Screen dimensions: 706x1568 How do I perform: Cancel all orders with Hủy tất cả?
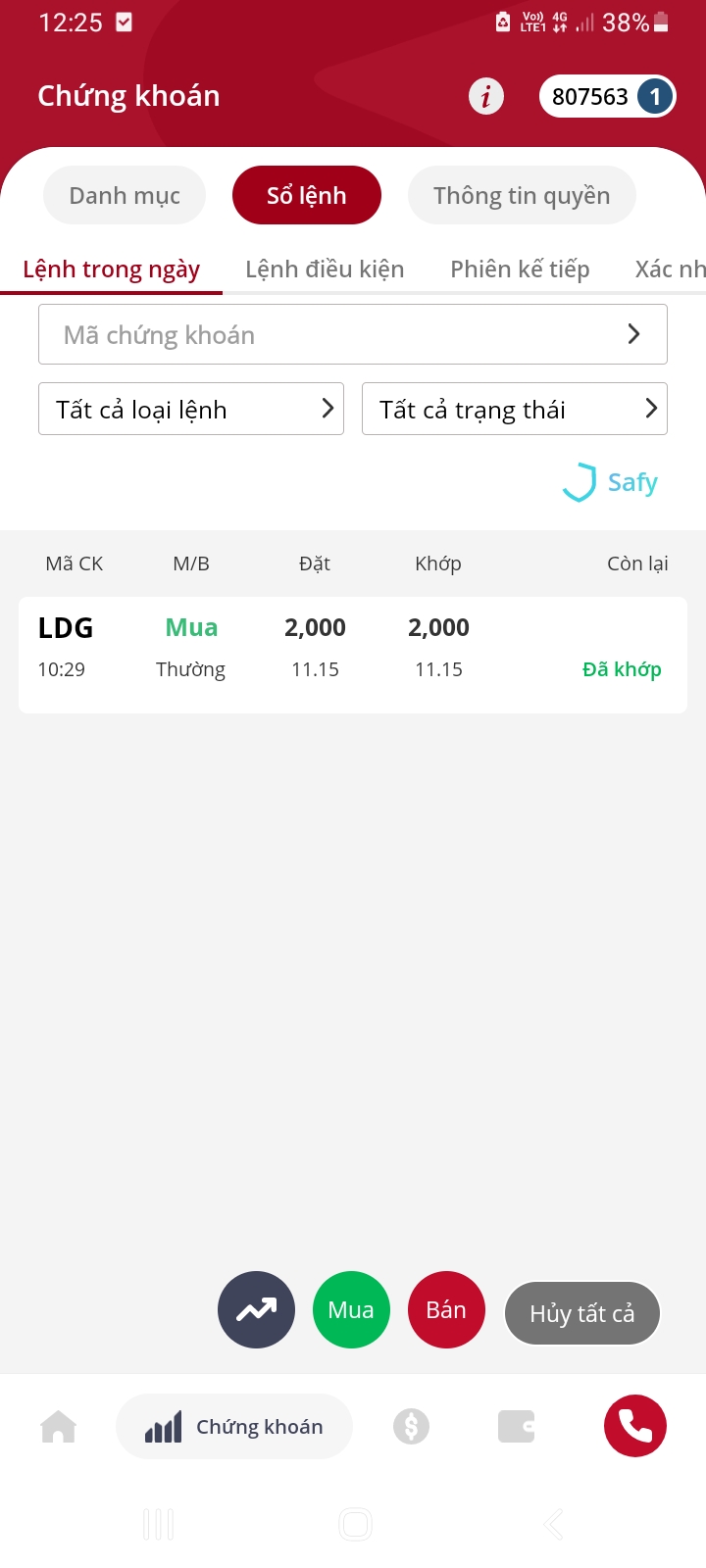[x=581, y=1313]
